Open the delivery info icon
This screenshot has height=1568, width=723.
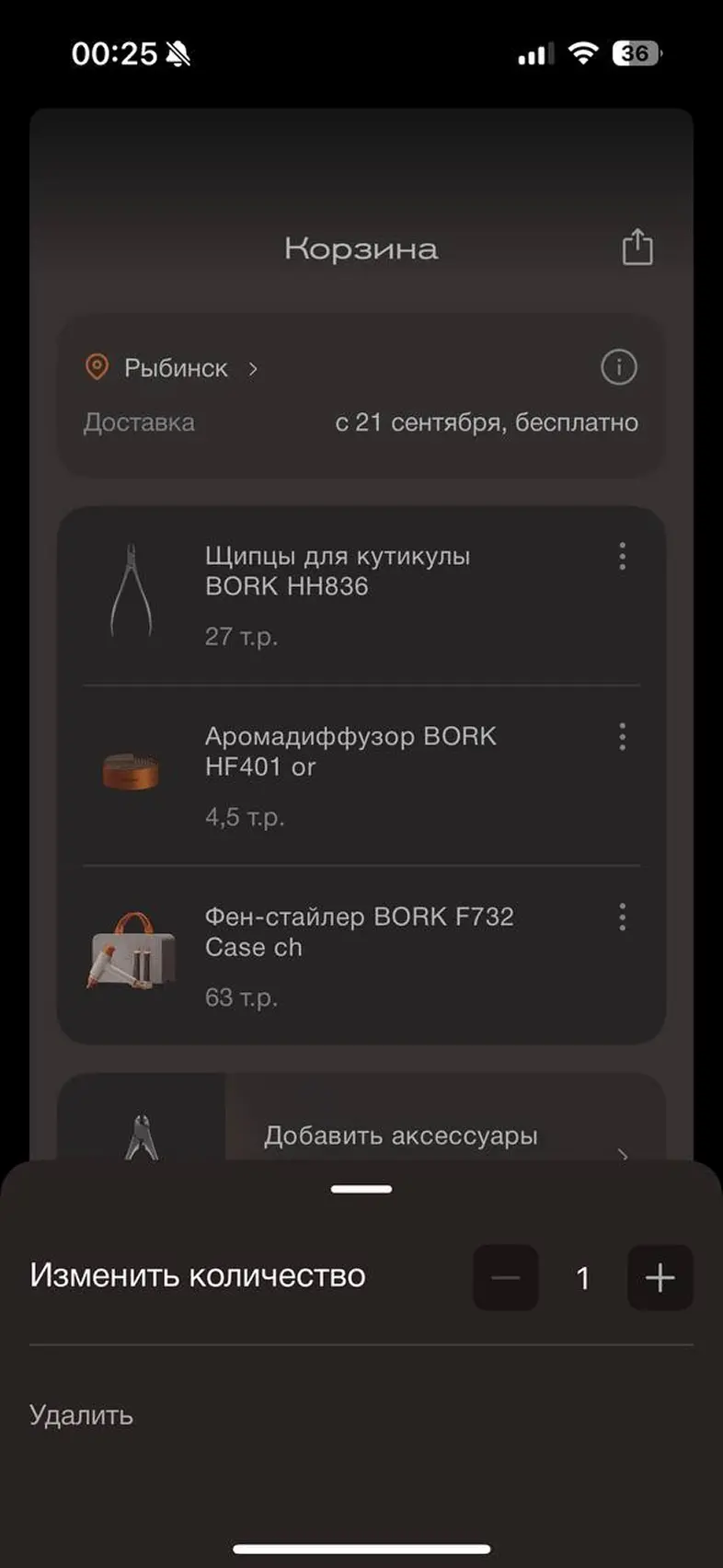(618, 367)
